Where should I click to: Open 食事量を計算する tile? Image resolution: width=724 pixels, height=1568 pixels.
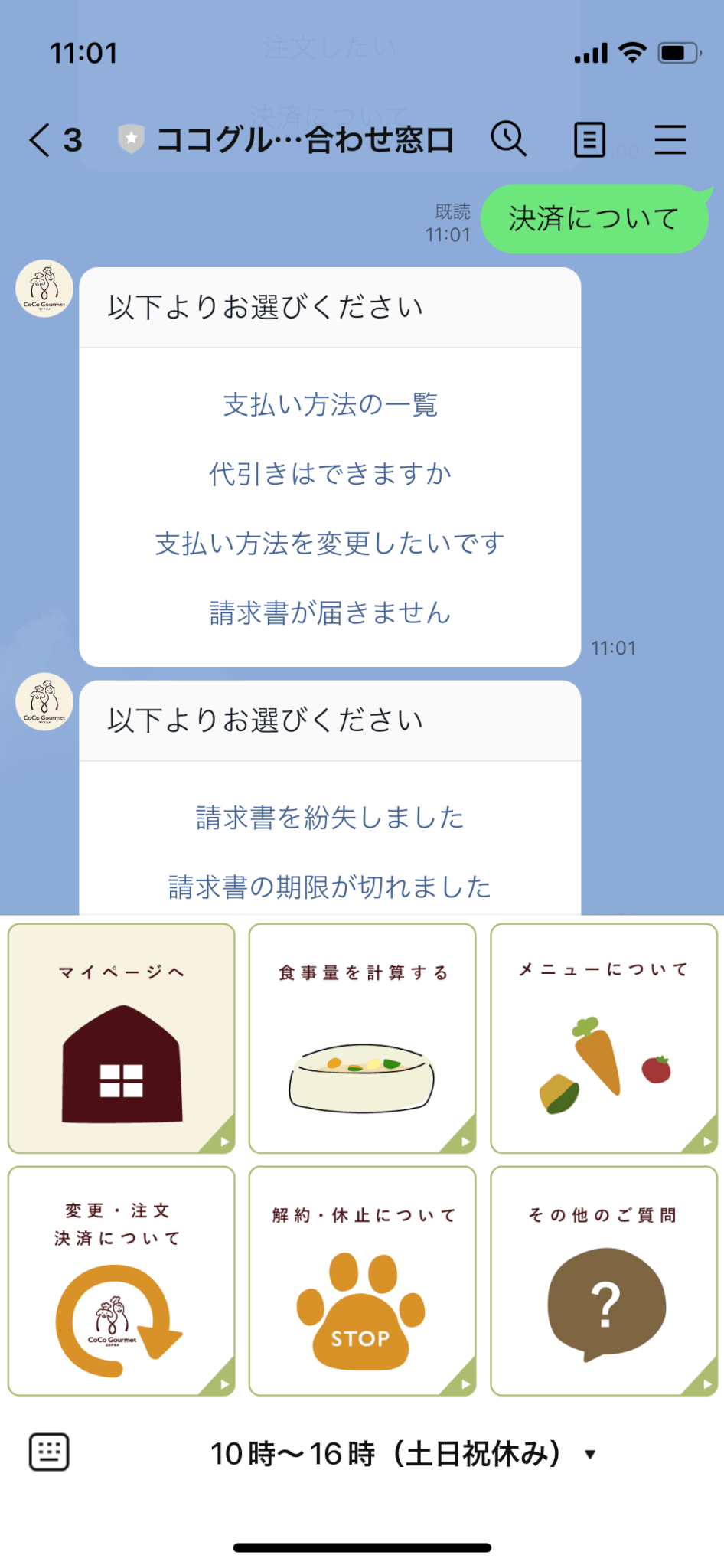362,1038
